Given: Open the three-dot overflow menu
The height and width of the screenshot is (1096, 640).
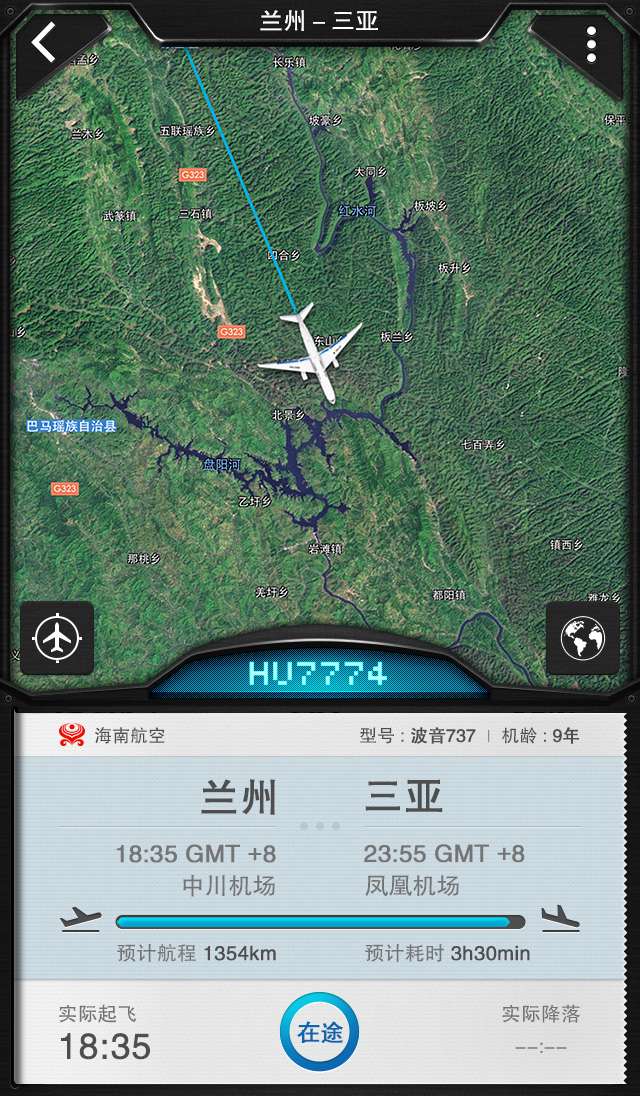Looking at the screenshot, I should coord(591,45).
